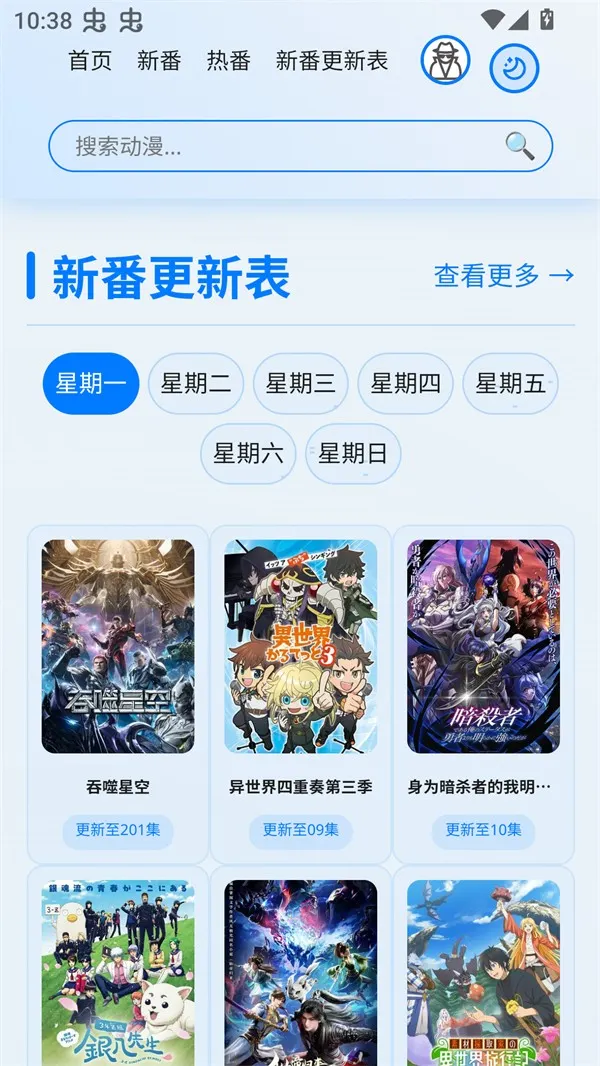This screenshot has height=1066, width=600.
Task: Tap the magnifier icon in the search box
Action: point(520,146)
